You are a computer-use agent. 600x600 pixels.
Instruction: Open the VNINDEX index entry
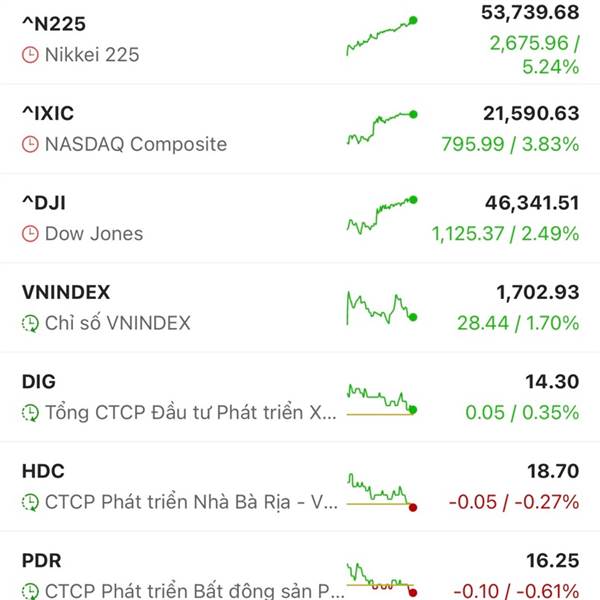[x=300, y=308]
